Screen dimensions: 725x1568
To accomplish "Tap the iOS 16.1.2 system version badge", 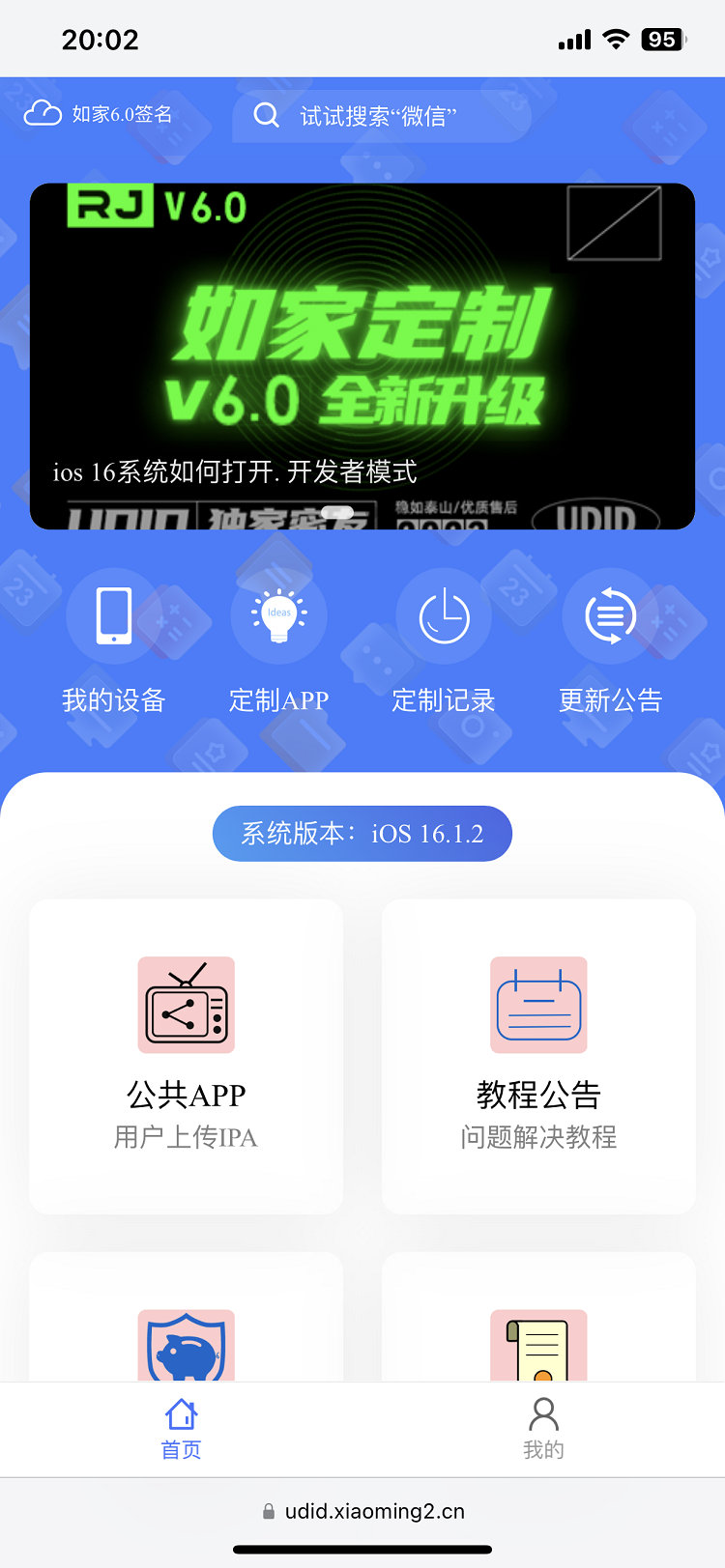I will click(x=362, y=832).
